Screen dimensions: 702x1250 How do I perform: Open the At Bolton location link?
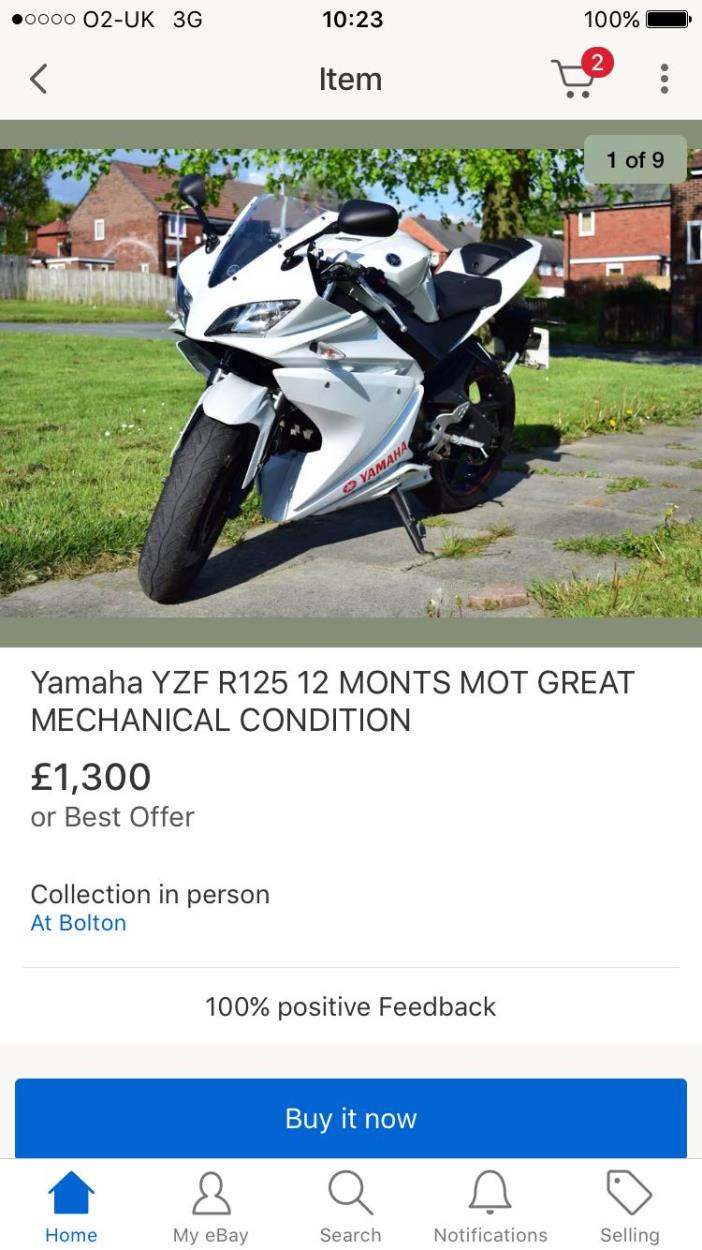(x=78, y=923)
